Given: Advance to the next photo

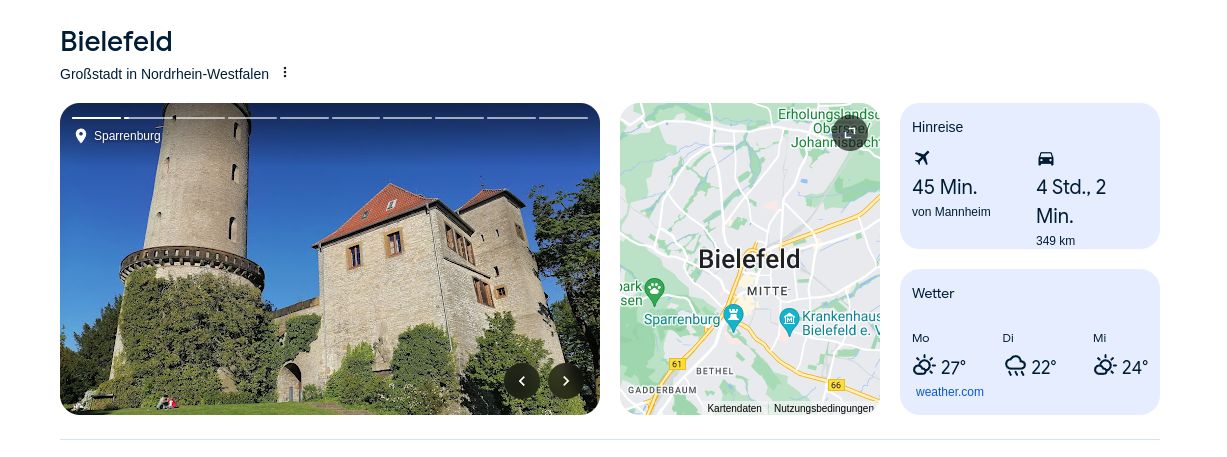Looking at the screenshot, I should 566,381.
